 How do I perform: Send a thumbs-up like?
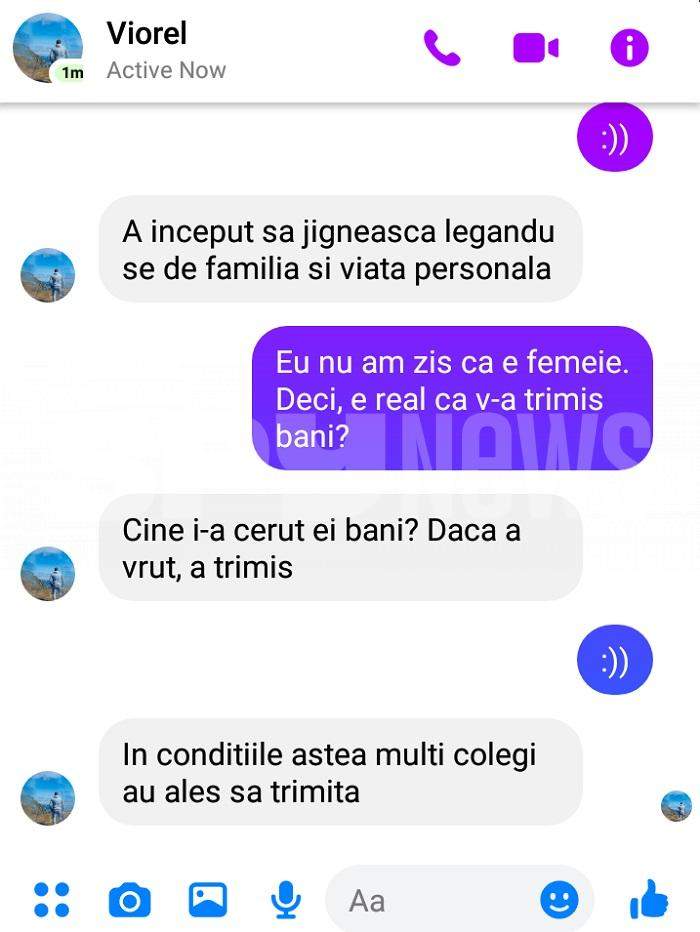pos(649,898)
